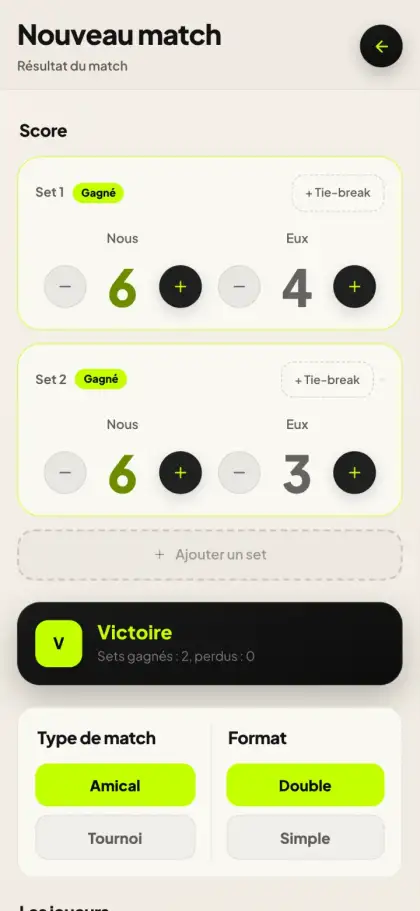The image size is (420, 911).
Task: Decrease Eux score in Set 2
Action: pos(239,473)
